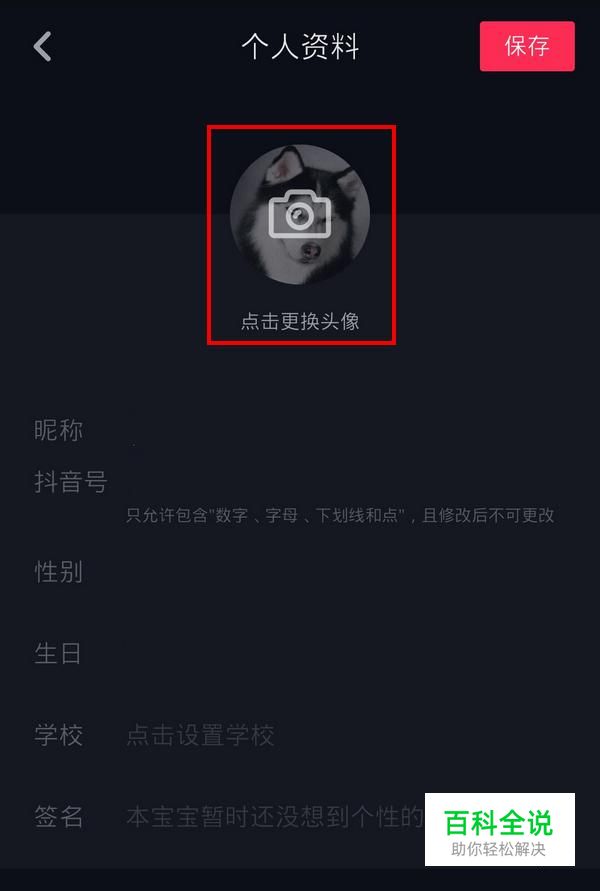Change the profile avatar photo

[x=300, y=215]
